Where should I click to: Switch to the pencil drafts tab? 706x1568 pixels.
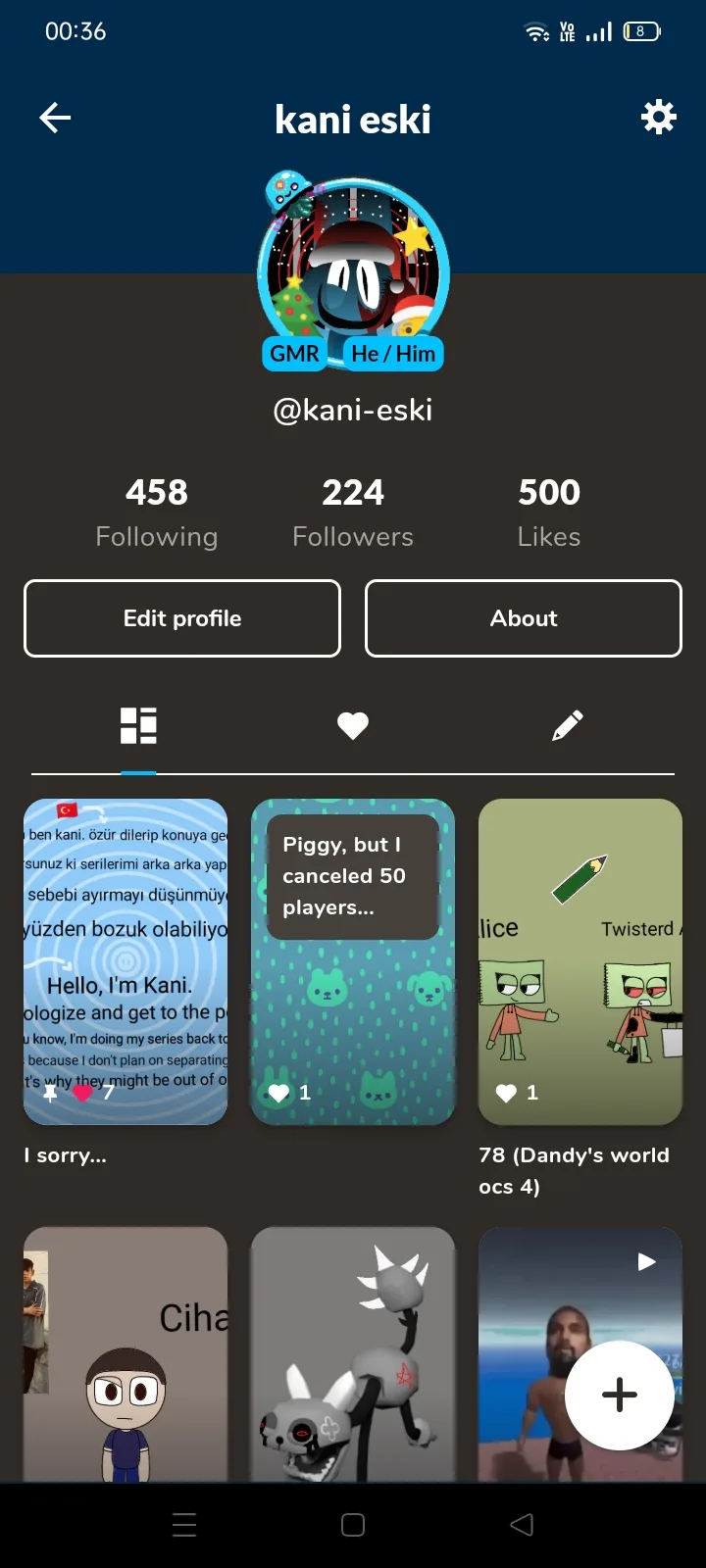[x=568, y=726]
